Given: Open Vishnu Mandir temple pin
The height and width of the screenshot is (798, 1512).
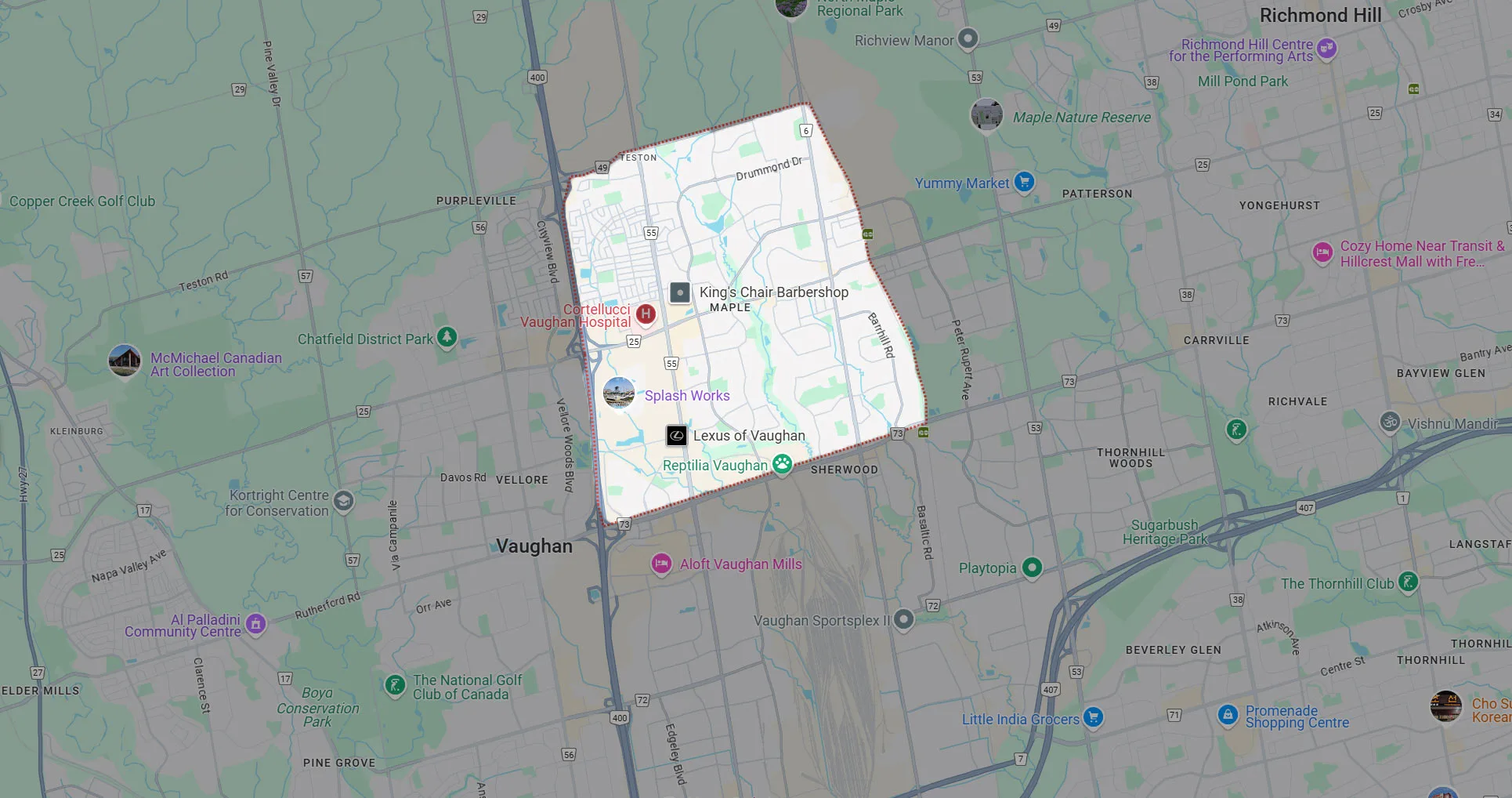Looking at the screenshot, I should 1390,422.
